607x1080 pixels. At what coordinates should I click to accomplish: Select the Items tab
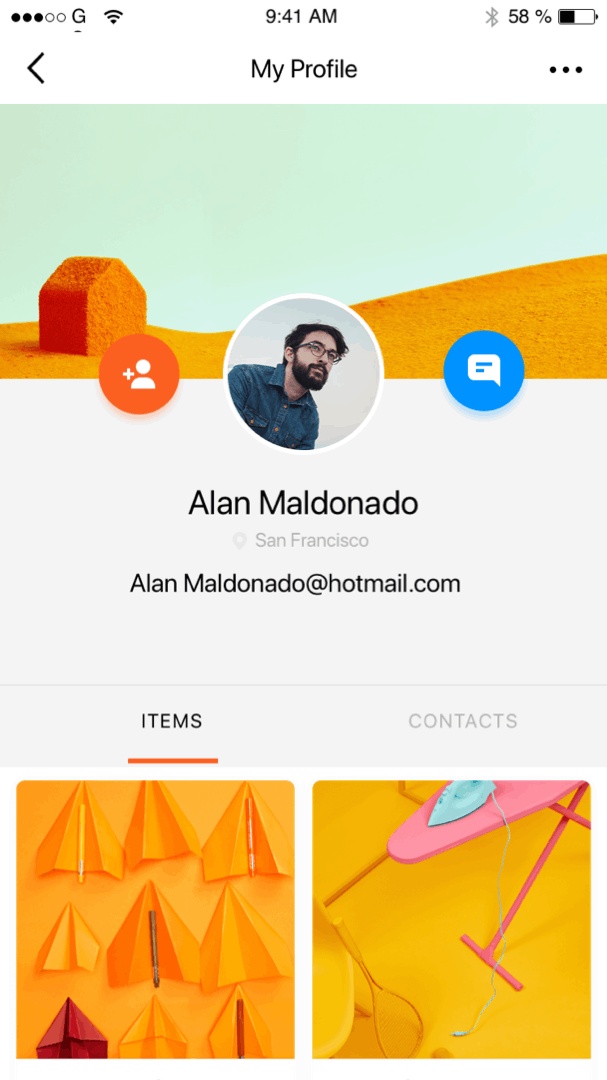pos(172,721)
